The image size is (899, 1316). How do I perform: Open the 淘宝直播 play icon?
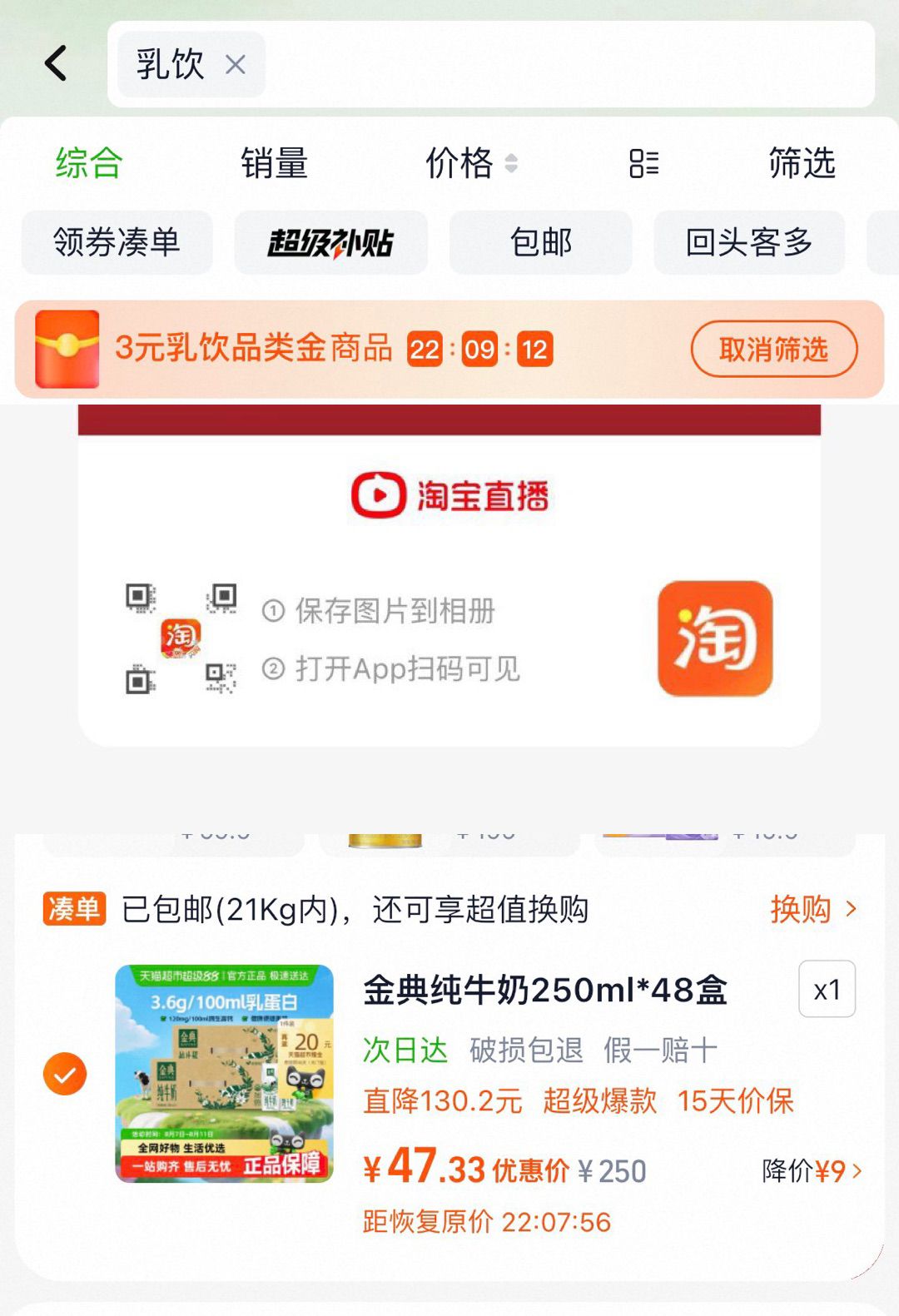[x=379, y=494]
